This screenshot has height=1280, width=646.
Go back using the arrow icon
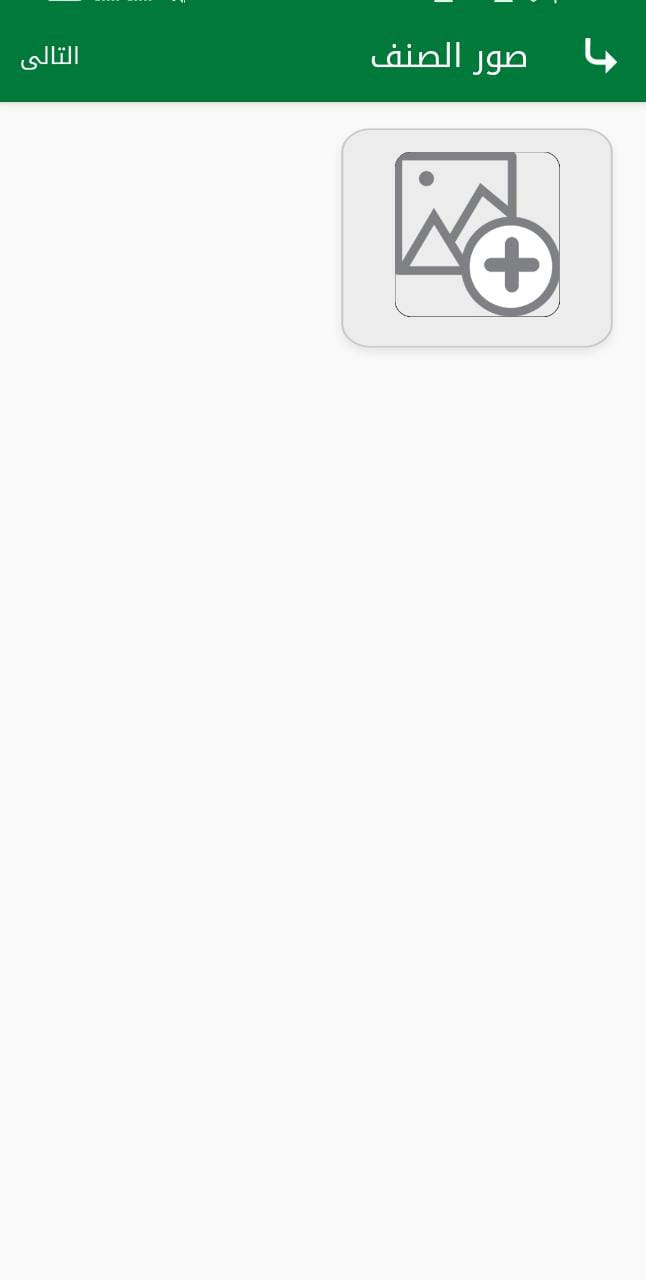coord(601,57)
